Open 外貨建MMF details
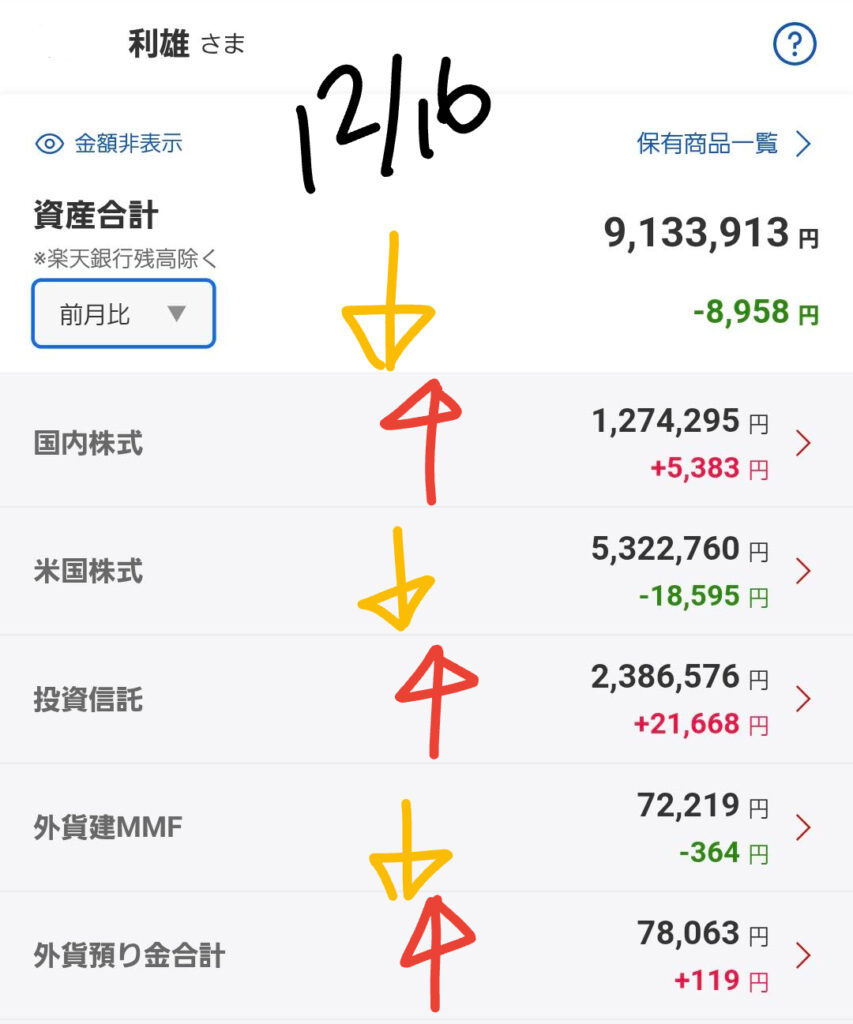Viewport: 853px width, 1024px height. click(426, 828)
